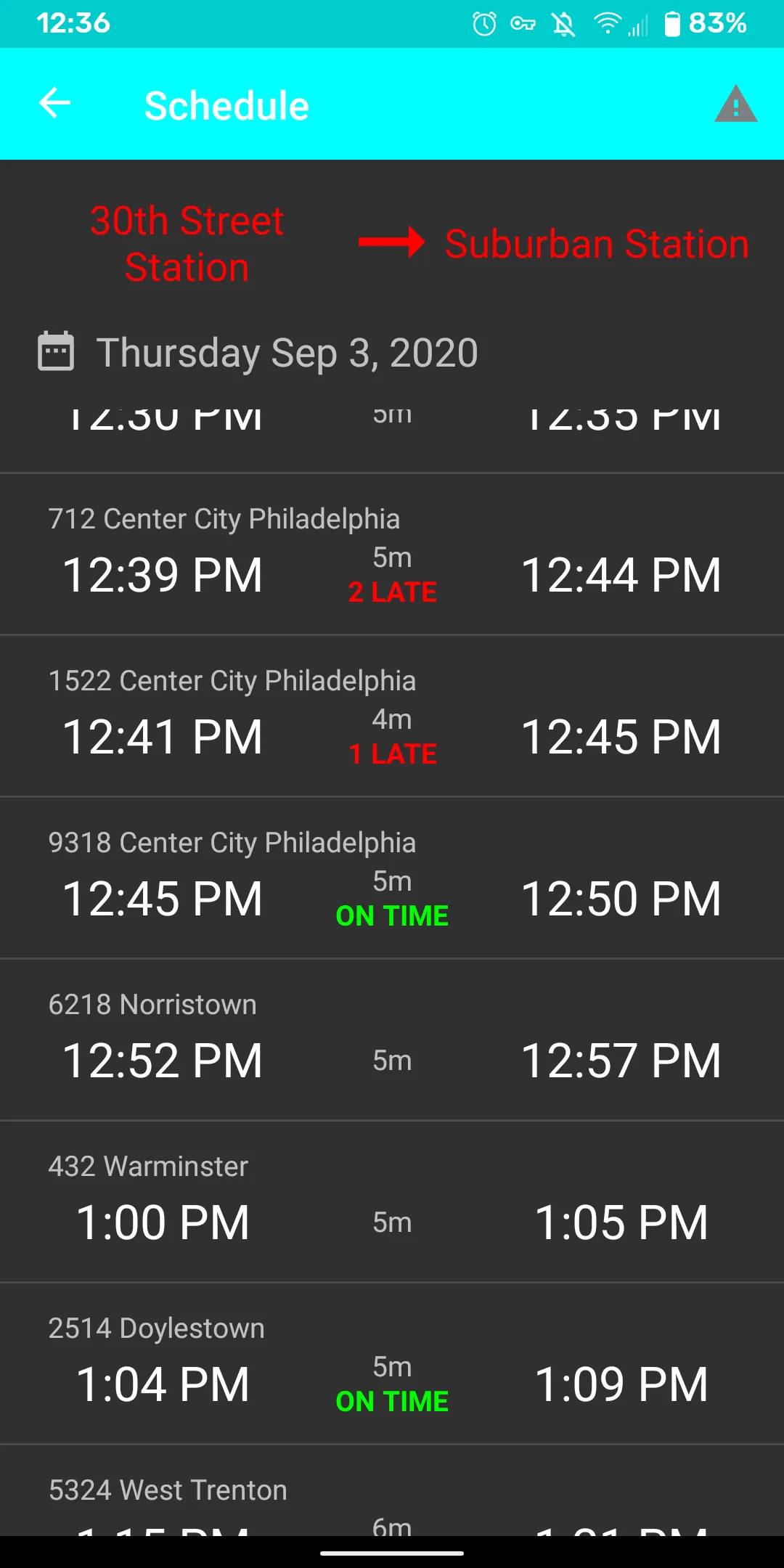Select train 1522 Center City Philadelphia
This screenshot has width=784, height=1568.
click(392, 717)
